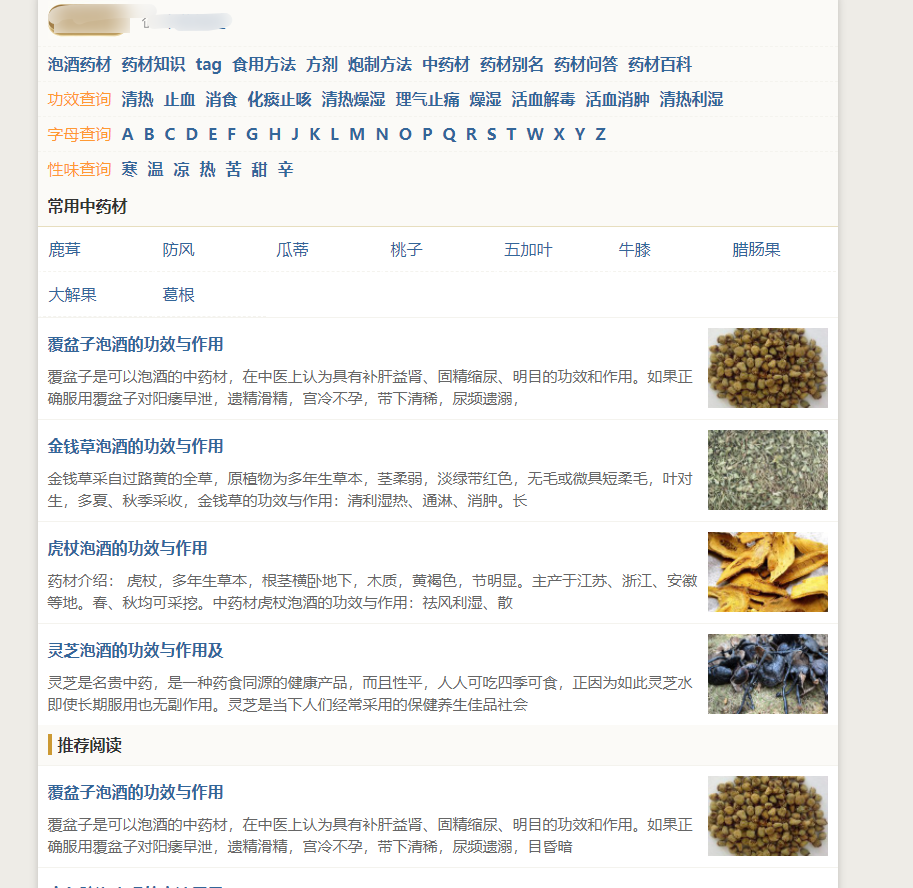Open the common herb 防风
Screen dimensions: 913x888
coord(178,249)
